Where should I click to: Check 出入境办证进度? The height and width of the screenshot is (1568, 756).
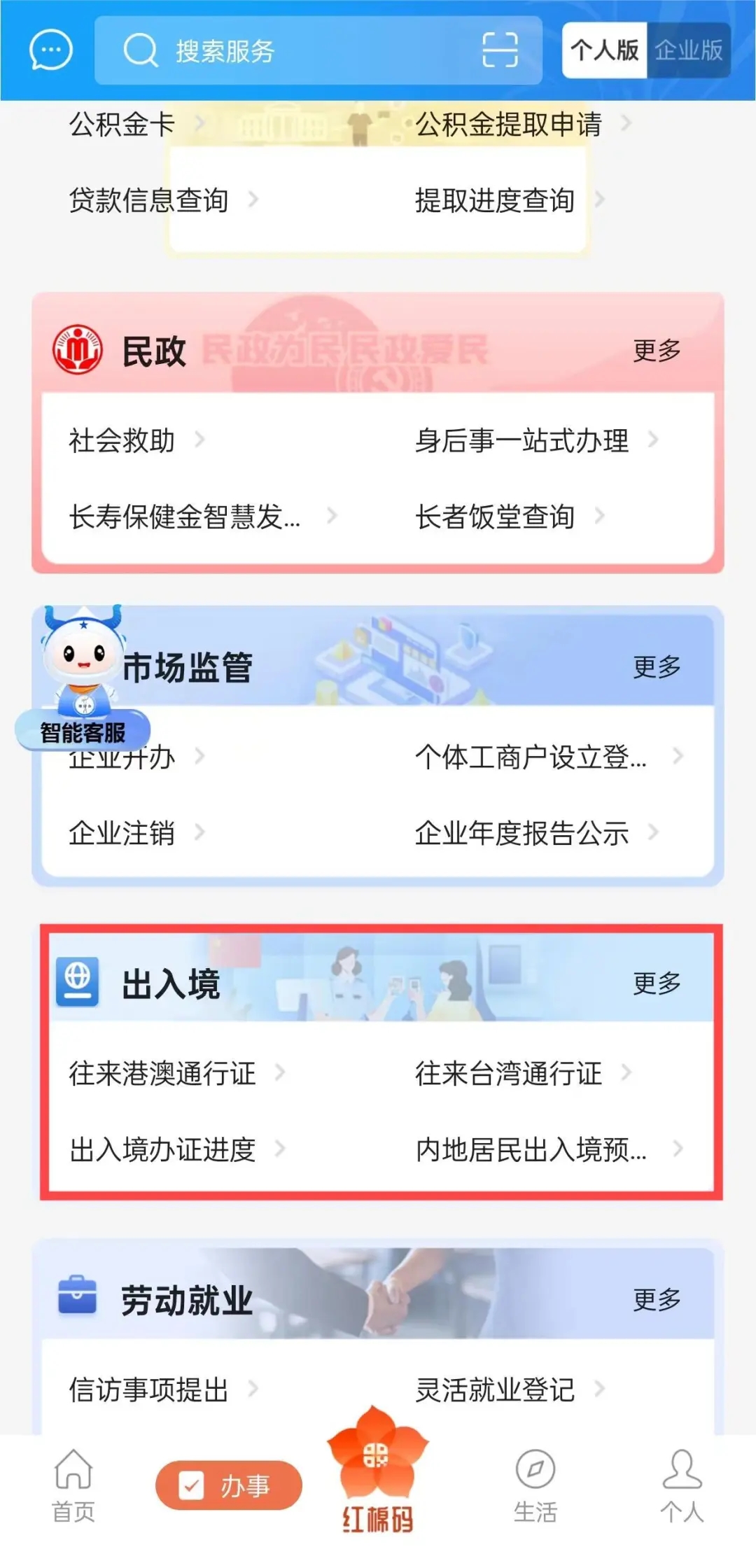[x=162, y=1149]
